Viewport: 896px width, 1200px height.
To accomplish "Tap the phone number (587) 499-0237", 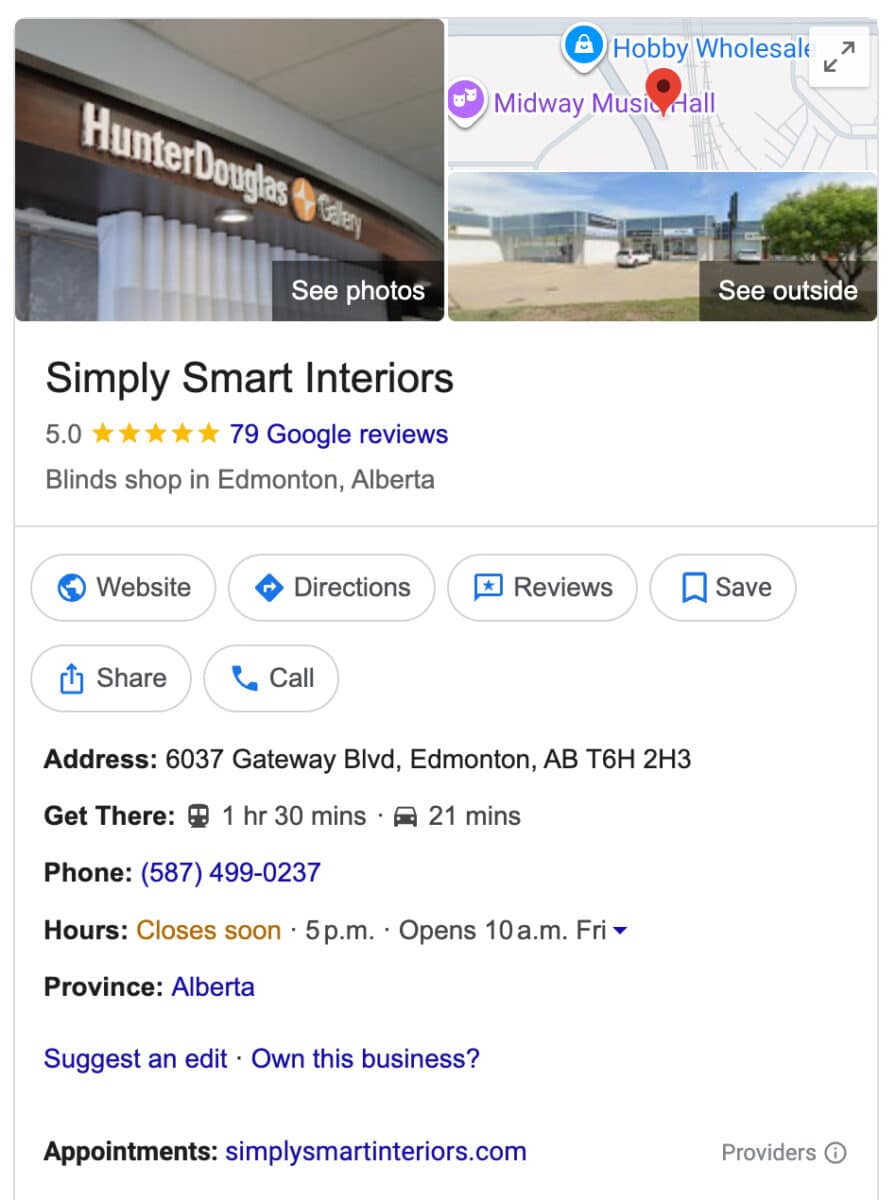I will 230,872.
